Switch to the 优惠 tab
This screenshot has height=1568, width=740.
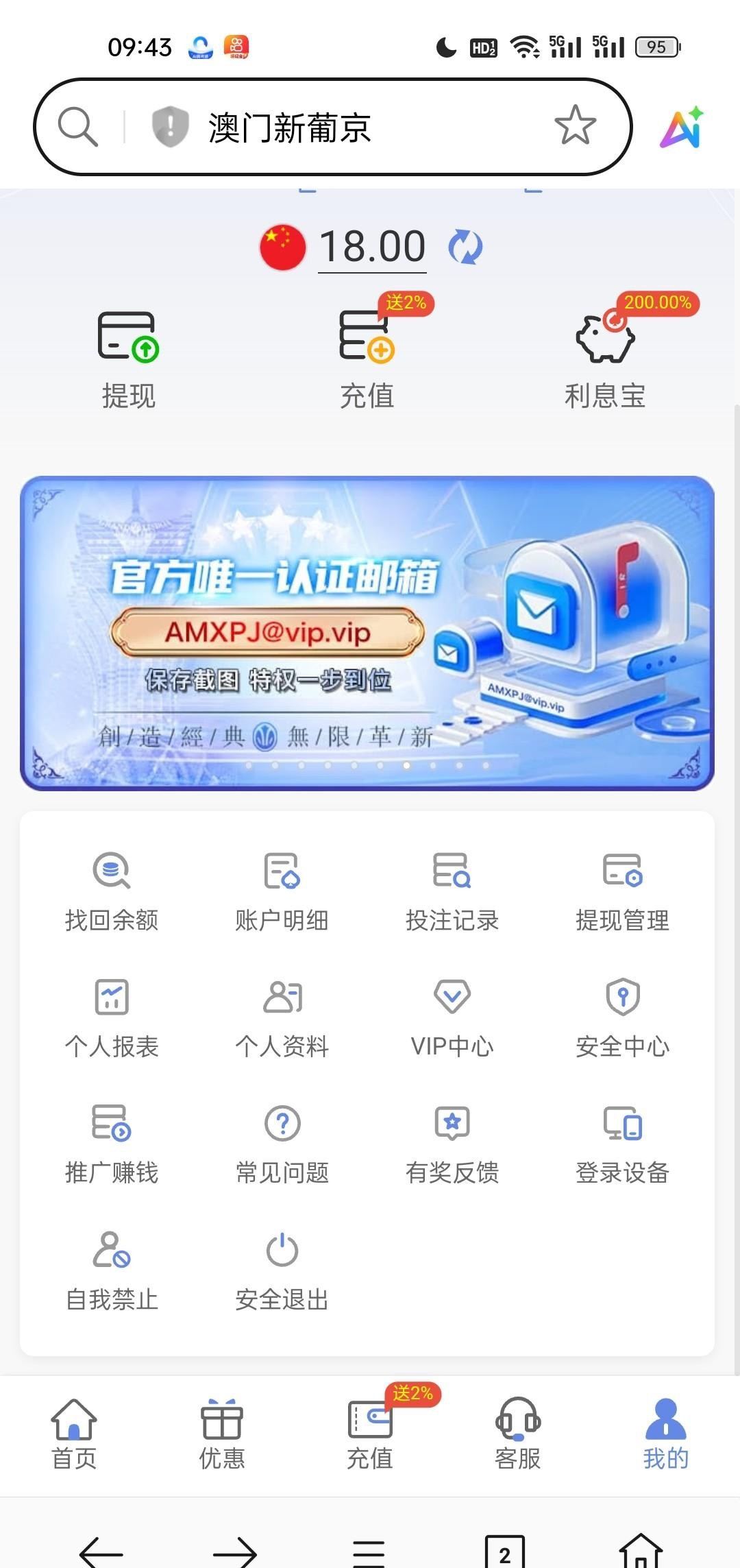click(x=221, y=1434)
